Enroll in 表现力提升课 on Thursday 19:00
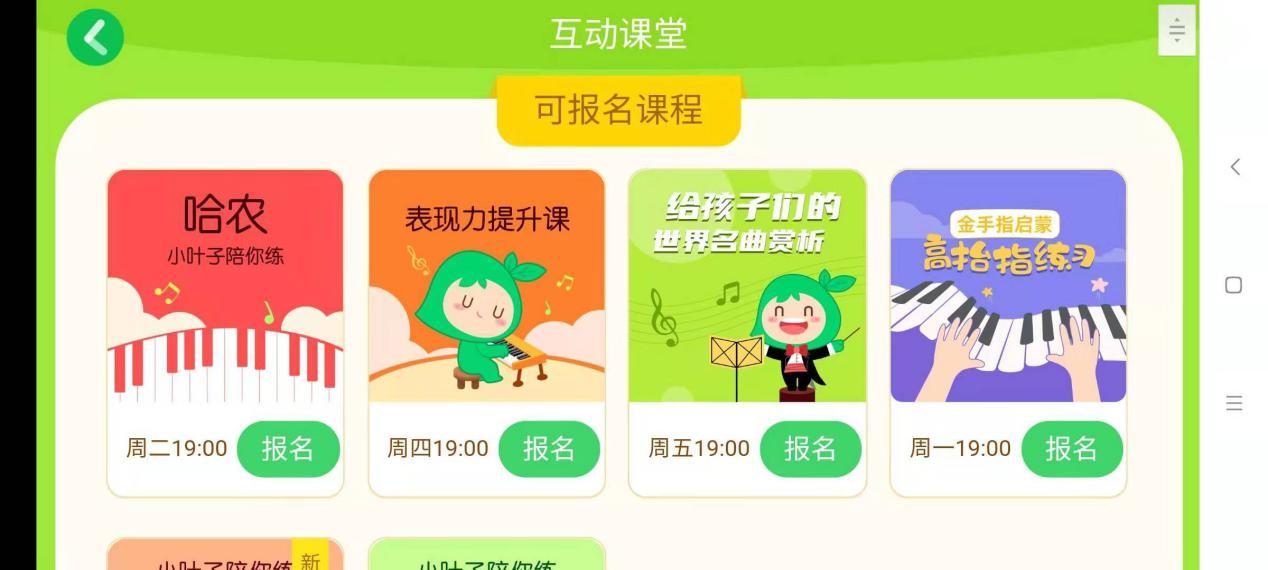Screen dimensions: 1268x570 [x=549, y=449]
